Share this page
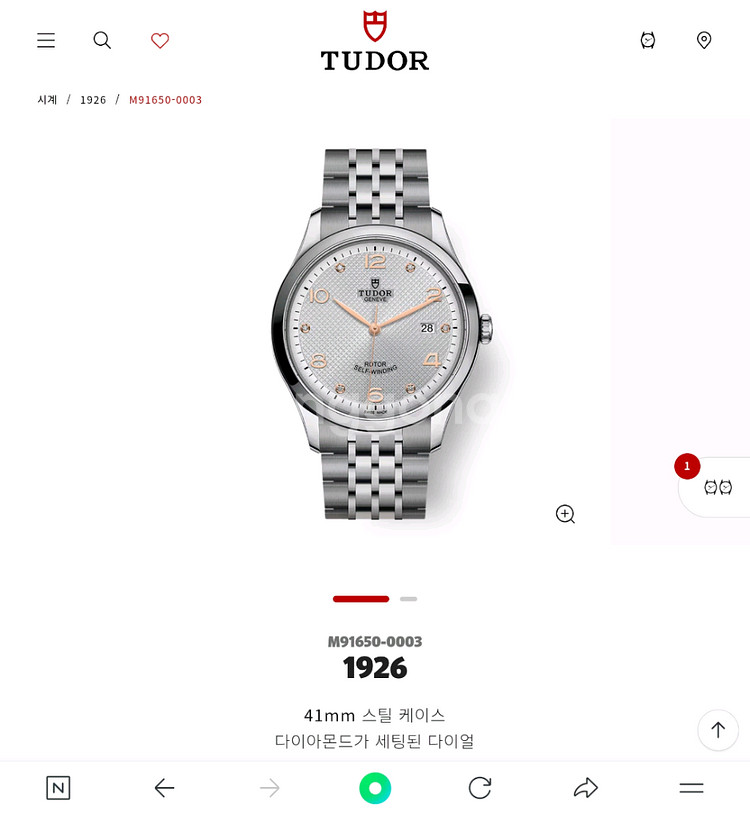 (586, 788)
